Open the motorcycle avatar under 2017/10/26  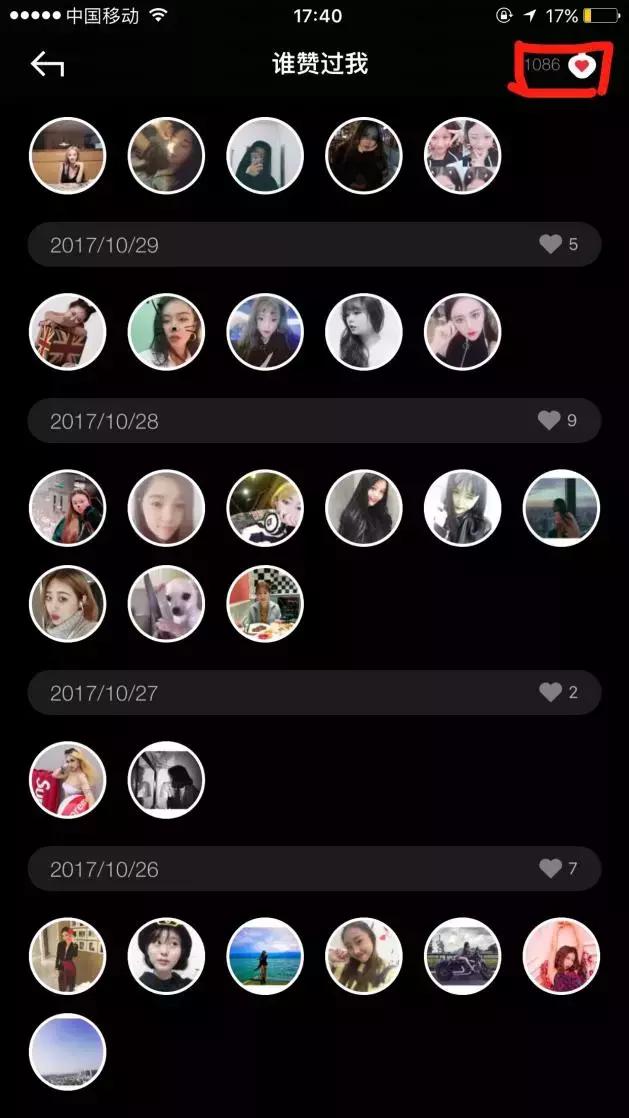tap(463, 956)
